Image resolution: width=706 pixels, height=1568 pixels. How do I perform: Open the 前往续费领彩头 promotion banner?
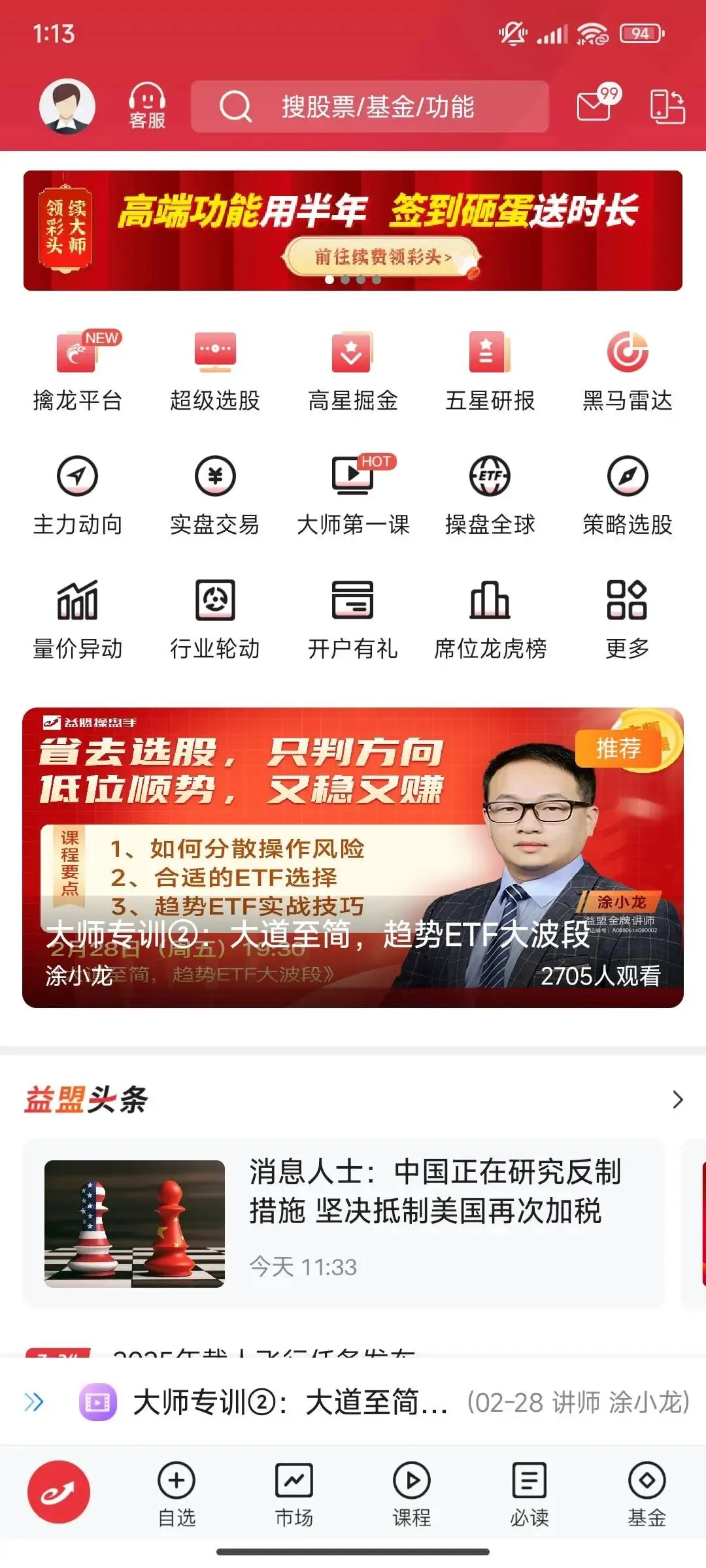pyautogui.click(x=353, y=231)
